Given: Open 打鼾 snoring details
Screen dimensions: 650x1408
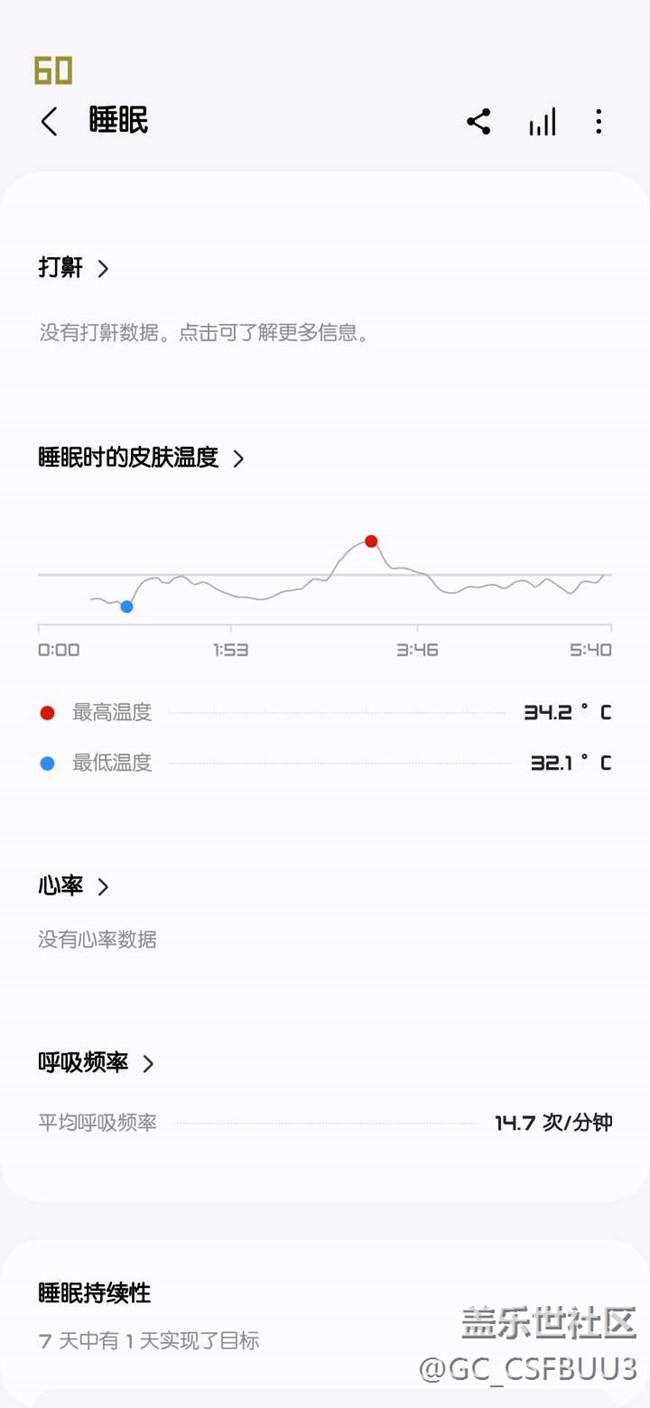Looking at the screenshot, I should point(73,268).
